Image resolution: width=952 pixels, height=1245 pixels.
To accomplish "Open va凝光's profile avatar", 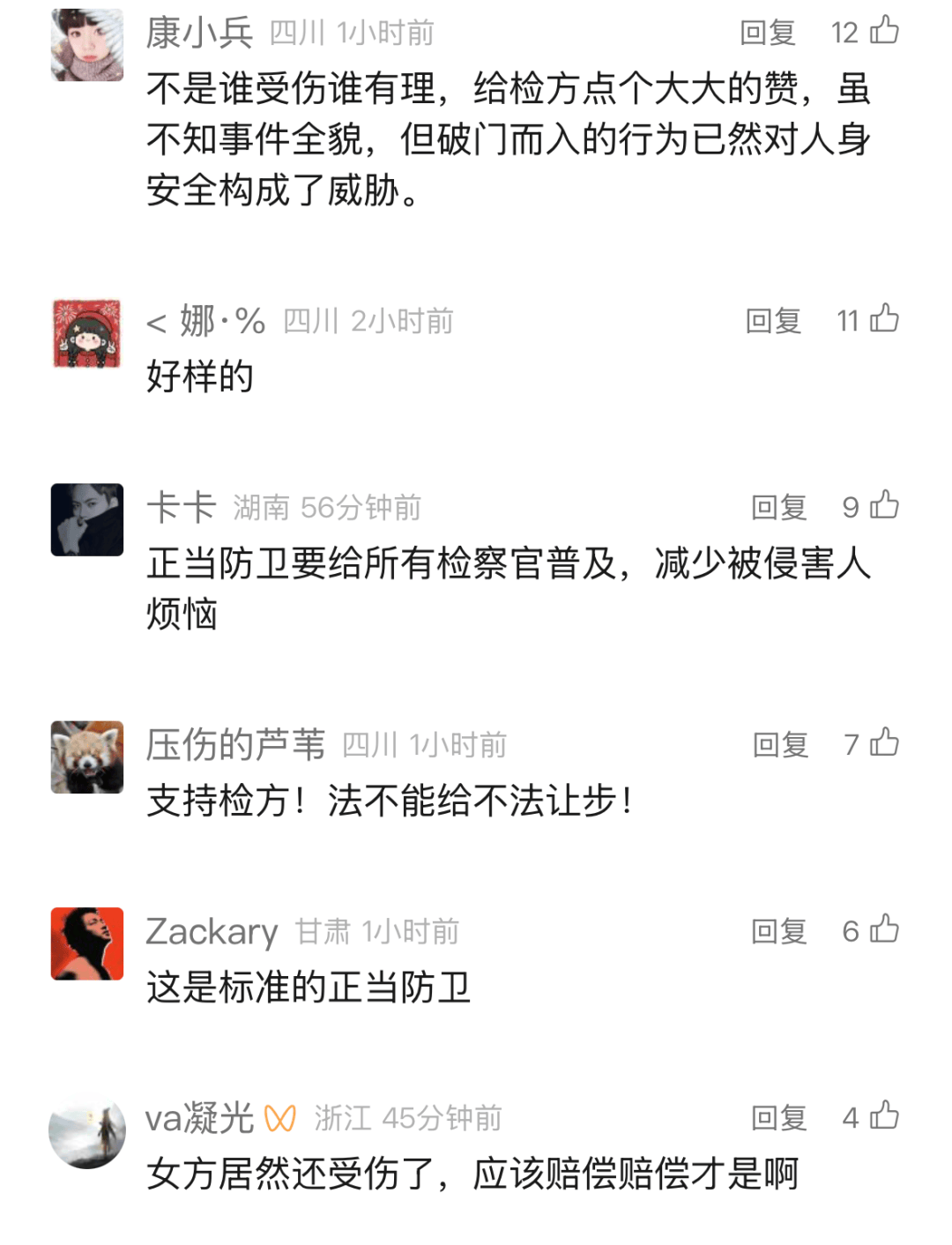I will 87,1131.
